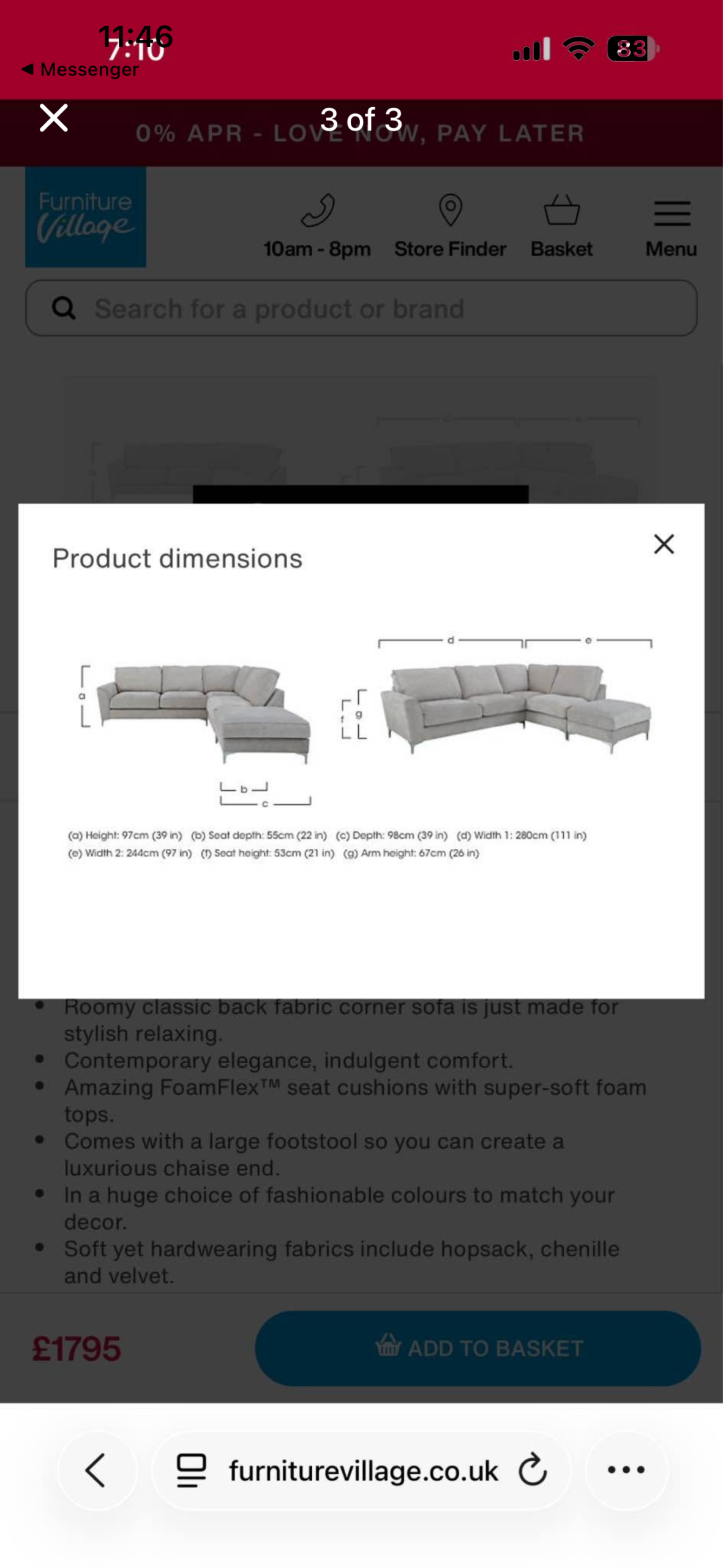The width and height of the screenshot is (723, 1568).
Task: Close the image viewer with the X
Action: 54,118
